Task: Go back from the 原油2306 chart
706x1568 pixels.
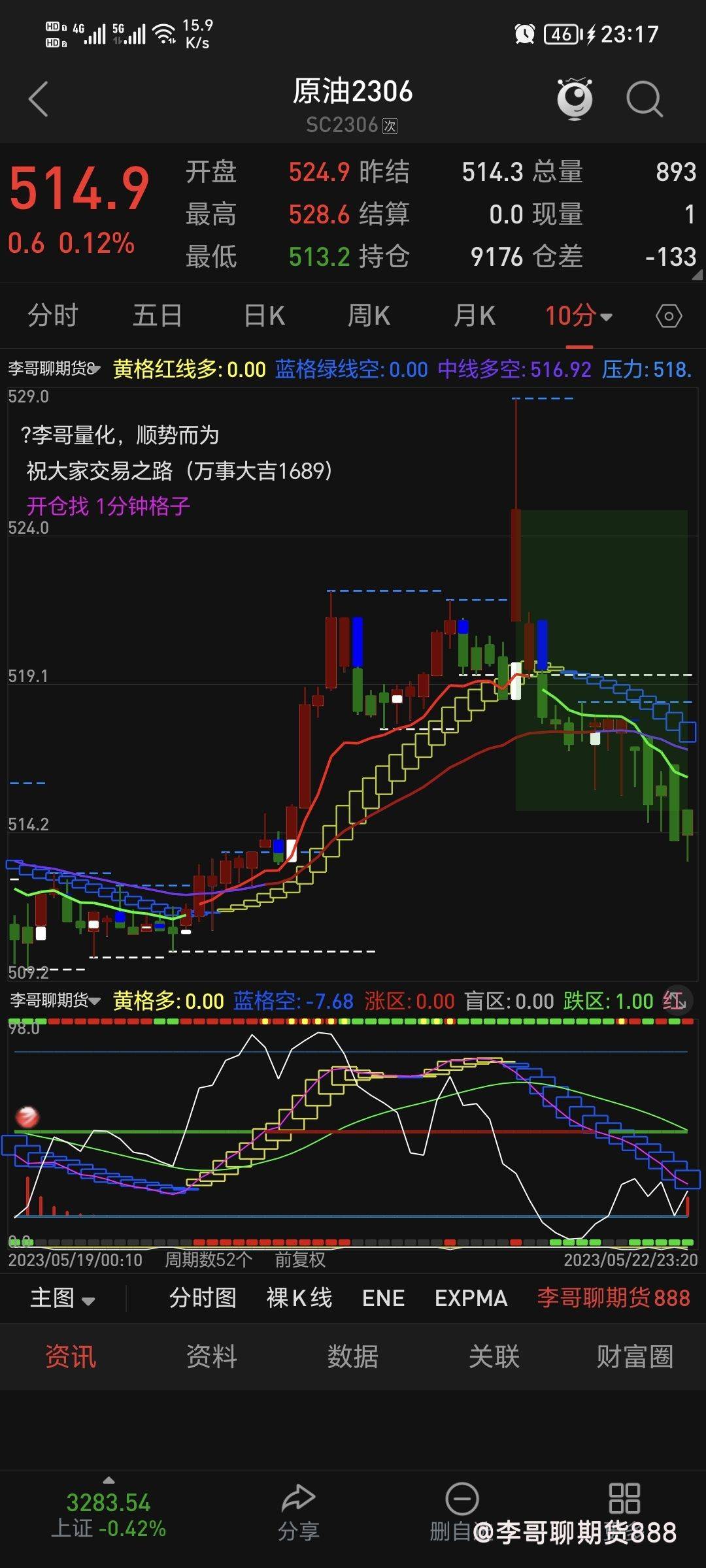Action: (x=39, y=99)
